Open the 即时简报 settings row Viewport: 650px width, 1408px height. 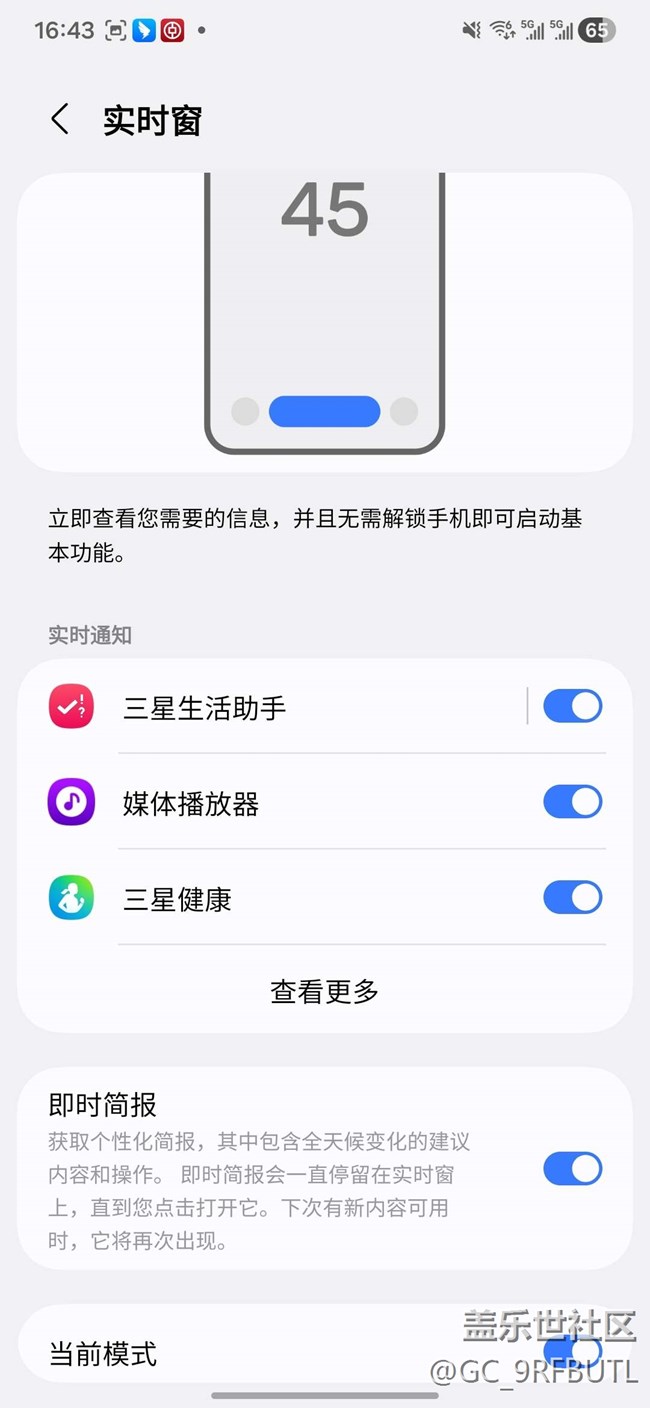pyautogui.click(x=260, y=1168)
